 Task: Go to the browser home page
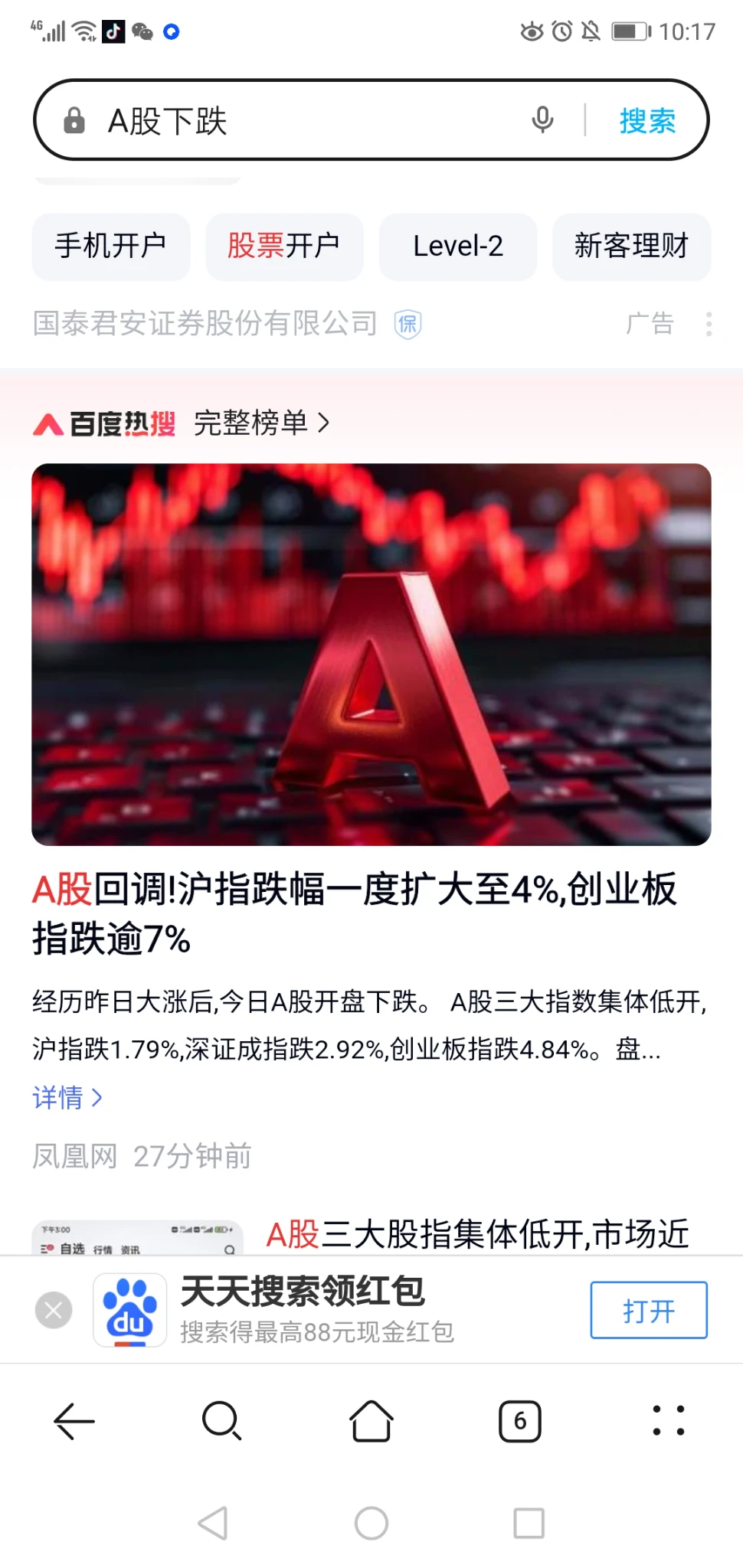(x=371, y=1422)
